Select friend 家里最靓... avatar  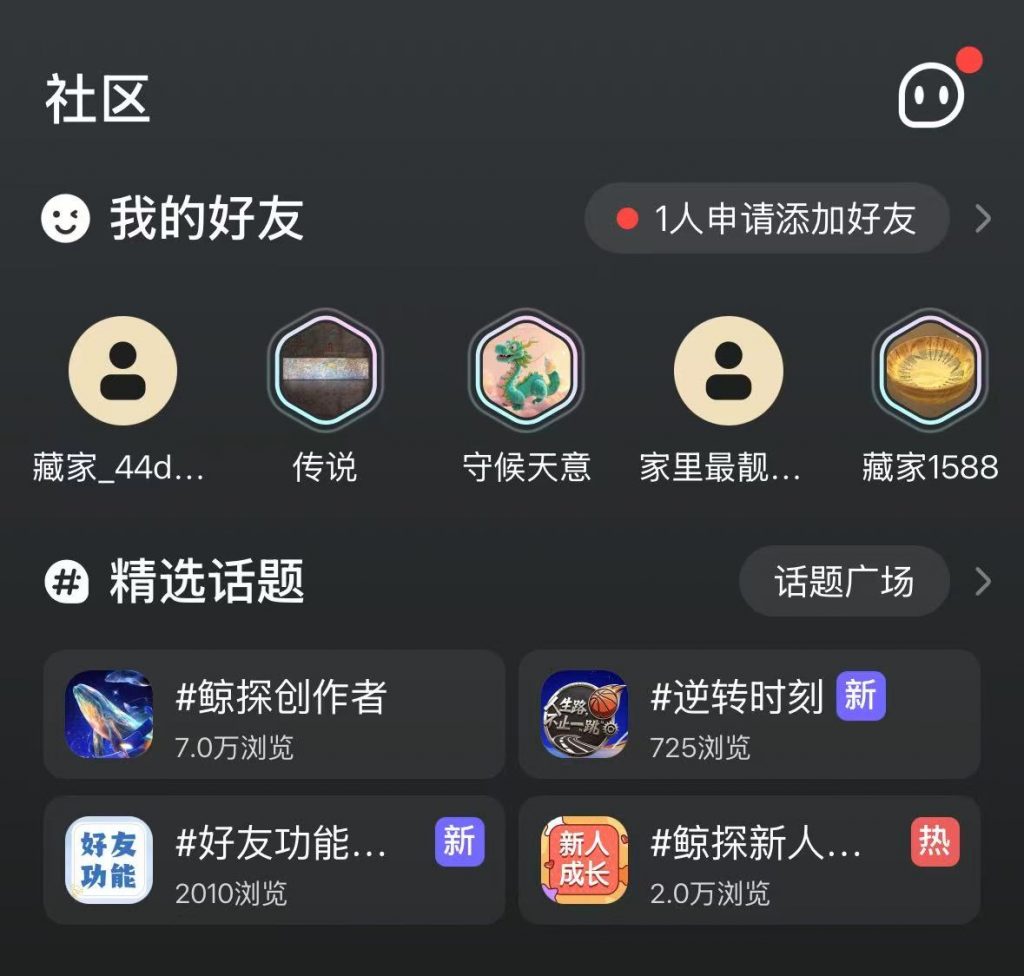tap(729, 371)
